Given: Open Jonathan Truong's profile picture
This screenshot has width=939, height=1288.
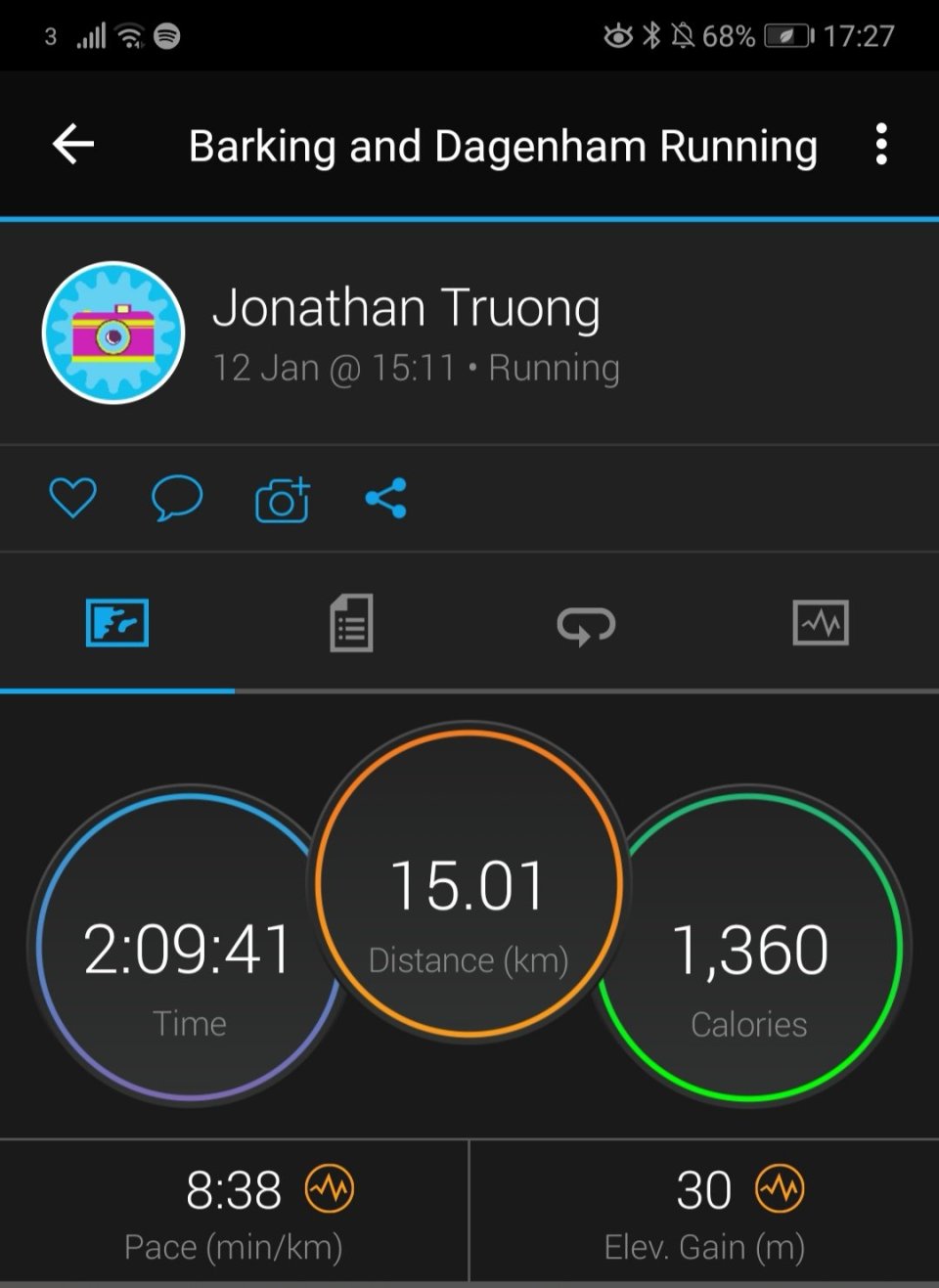Looking at the screenshot, I should click(113, 333).
